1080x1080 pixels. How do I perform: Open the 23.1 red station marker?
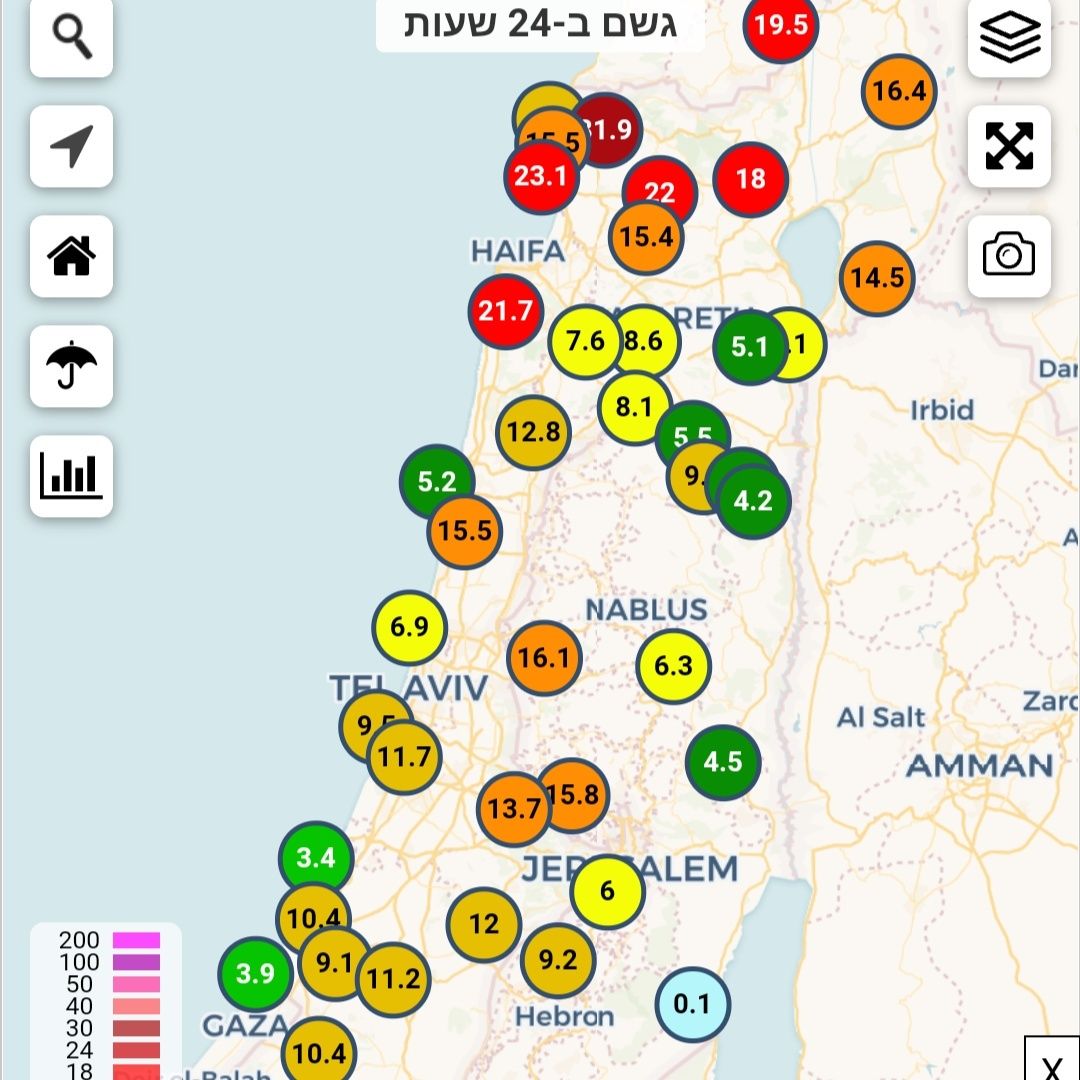coord(540,177)
